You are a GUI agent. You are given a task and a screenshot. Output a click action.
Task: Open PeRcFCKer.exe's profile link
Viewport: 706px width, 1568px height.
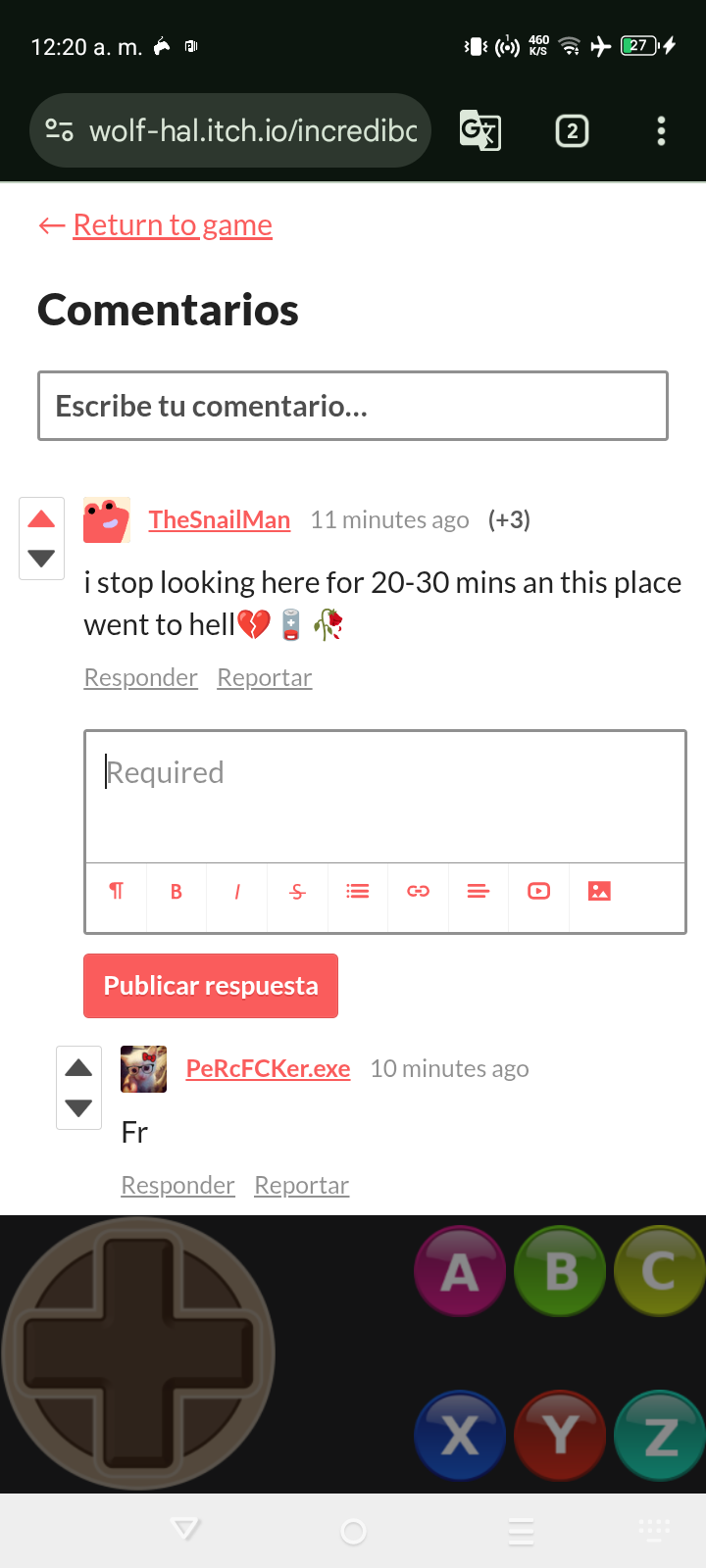268,1068
